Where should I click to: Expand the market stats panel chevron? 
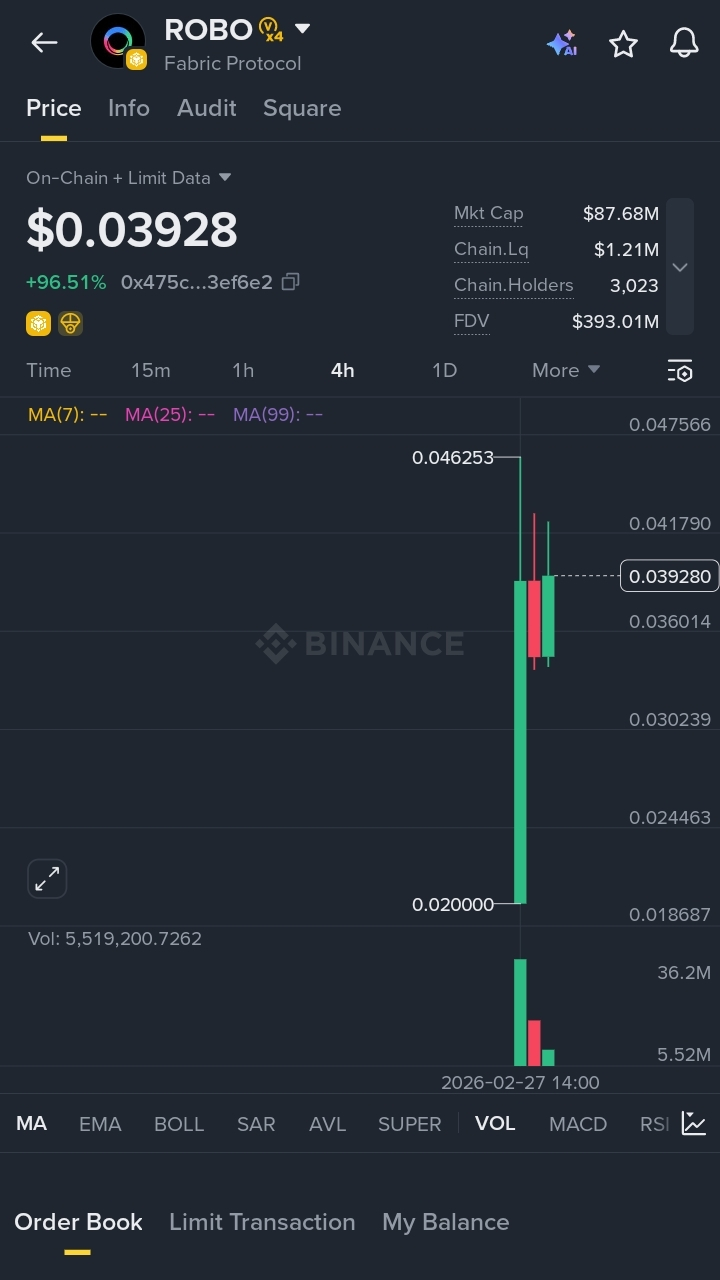pos(680,267)
